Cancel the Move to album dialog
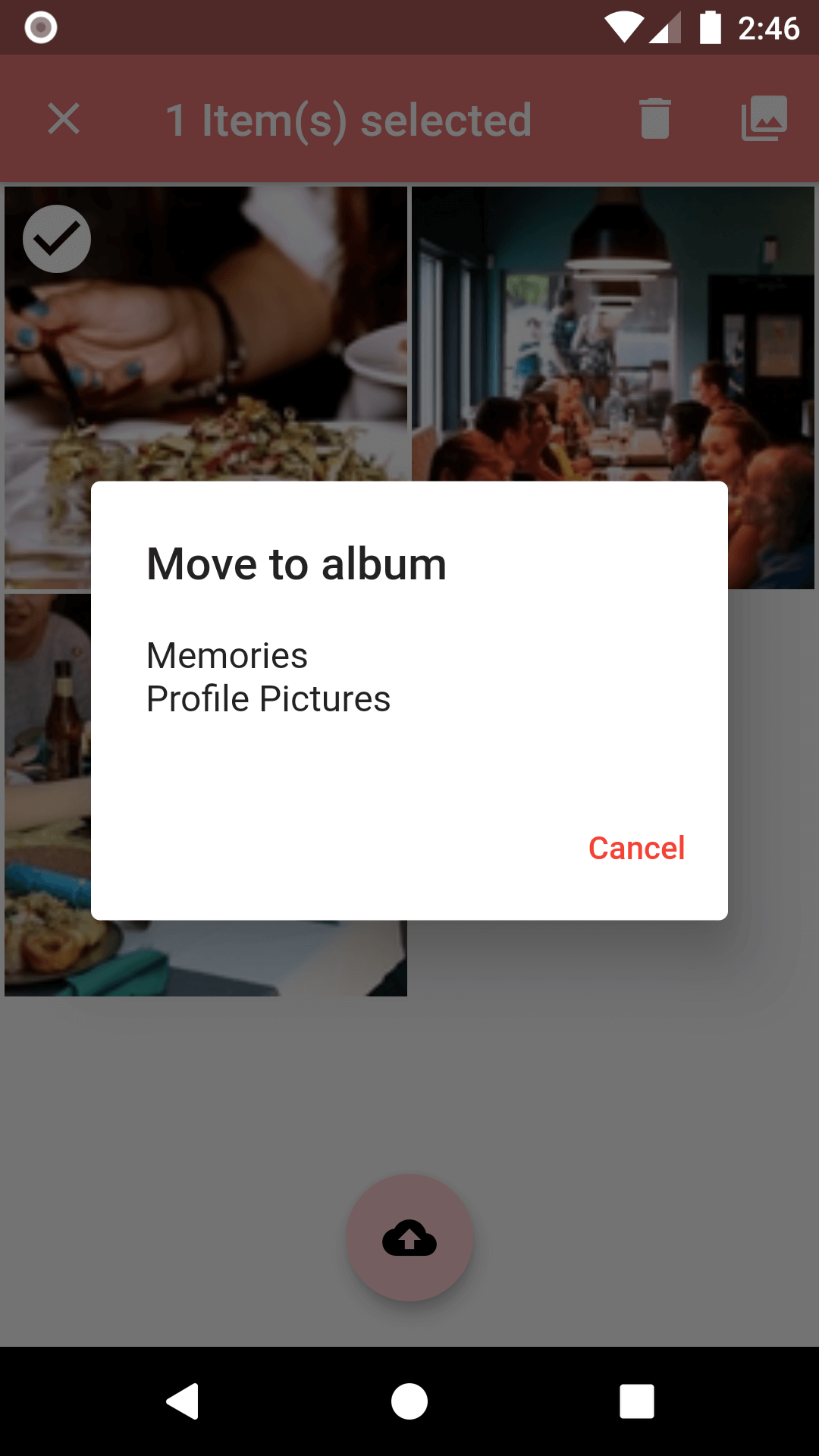 [636, 848]
